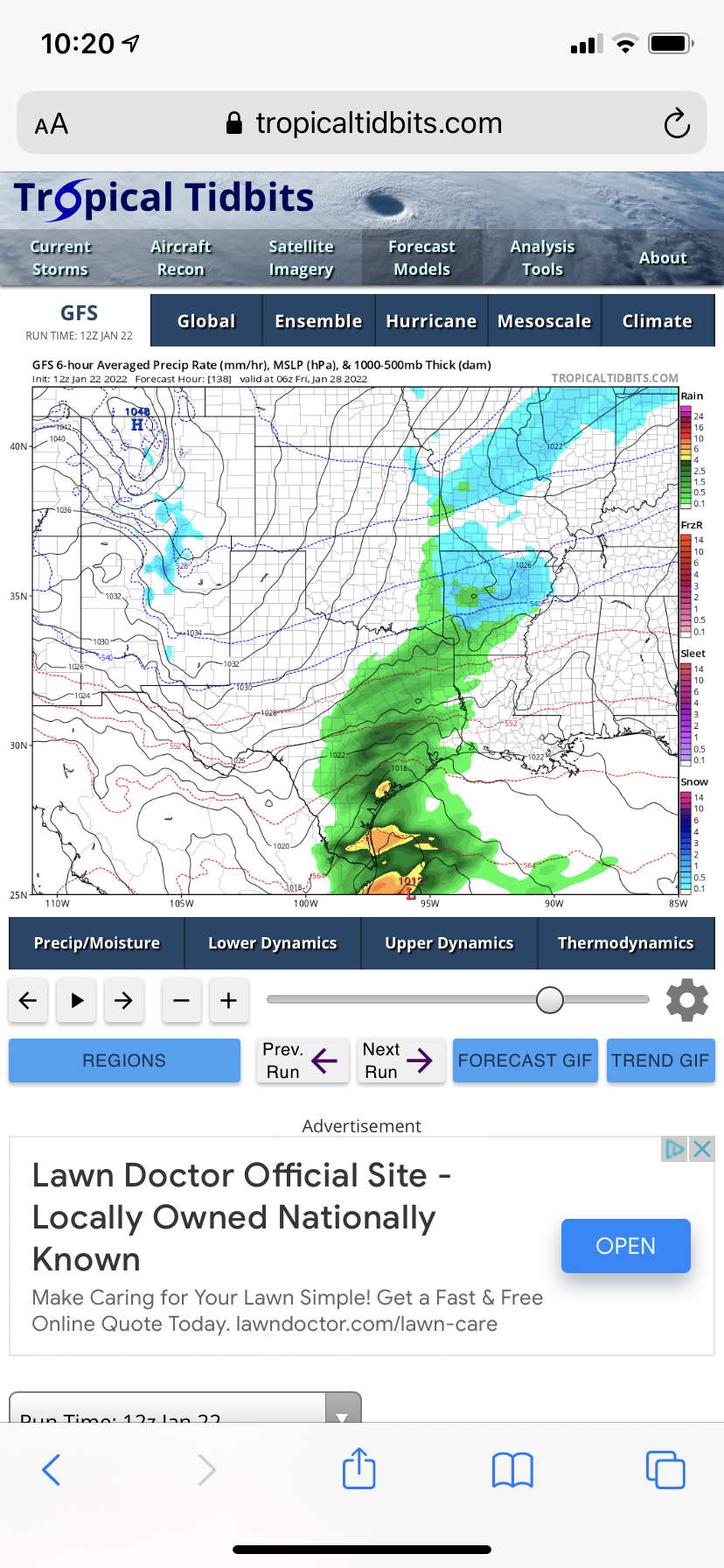Open the Hurricane models menu
The width and height of the screenshot is (724, 1568).
click(x=431, y=321)
